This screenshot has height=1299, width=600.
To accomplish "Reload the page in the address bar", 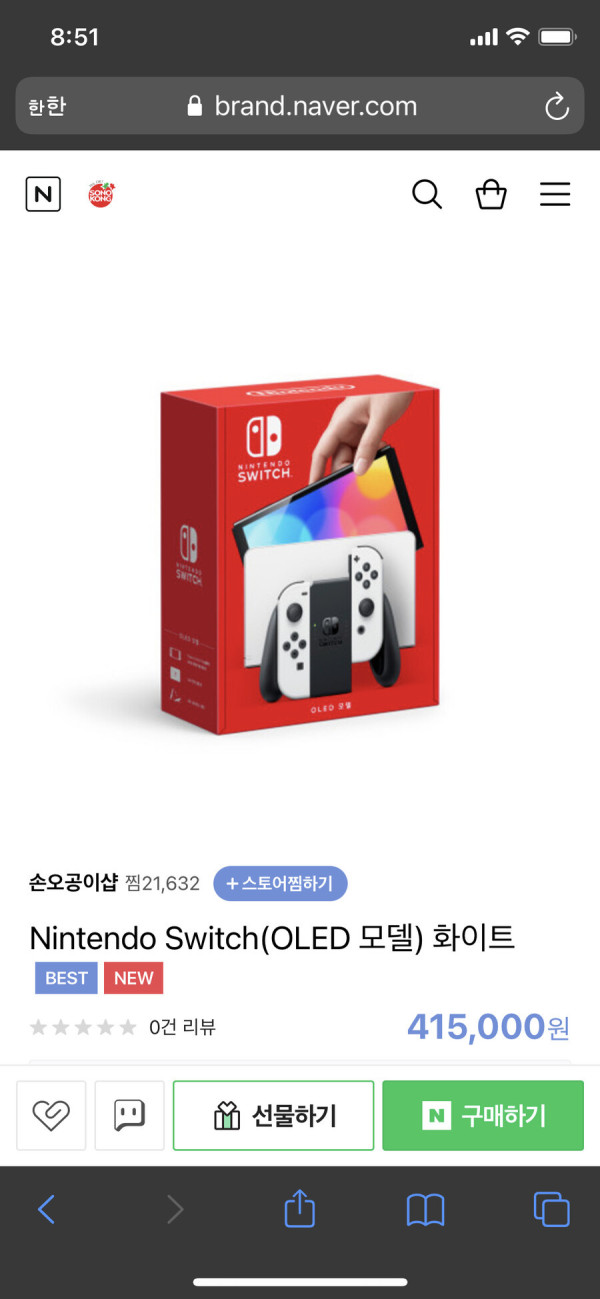I will [x=556, y=106].
